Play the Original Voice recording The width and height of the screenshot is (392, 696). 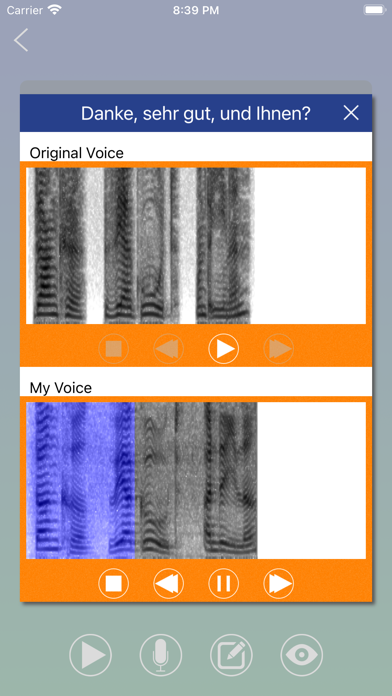tap(224, 349)
